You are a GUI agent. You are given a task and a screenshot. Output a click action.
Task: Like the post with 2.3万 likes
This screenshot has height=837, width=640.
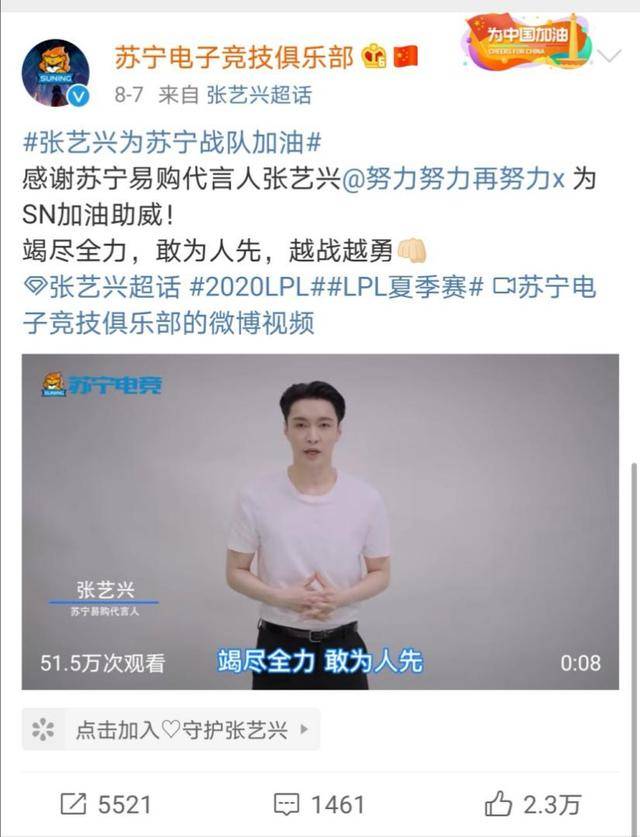click(x=532, y=804)
